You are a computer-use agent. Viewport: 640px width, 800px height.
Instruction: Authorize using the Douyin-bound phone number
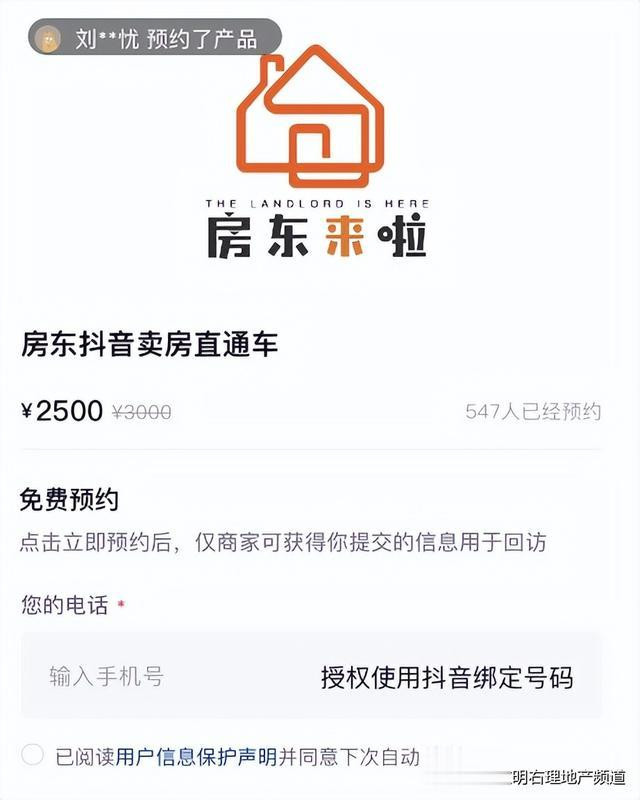[446, 677]
